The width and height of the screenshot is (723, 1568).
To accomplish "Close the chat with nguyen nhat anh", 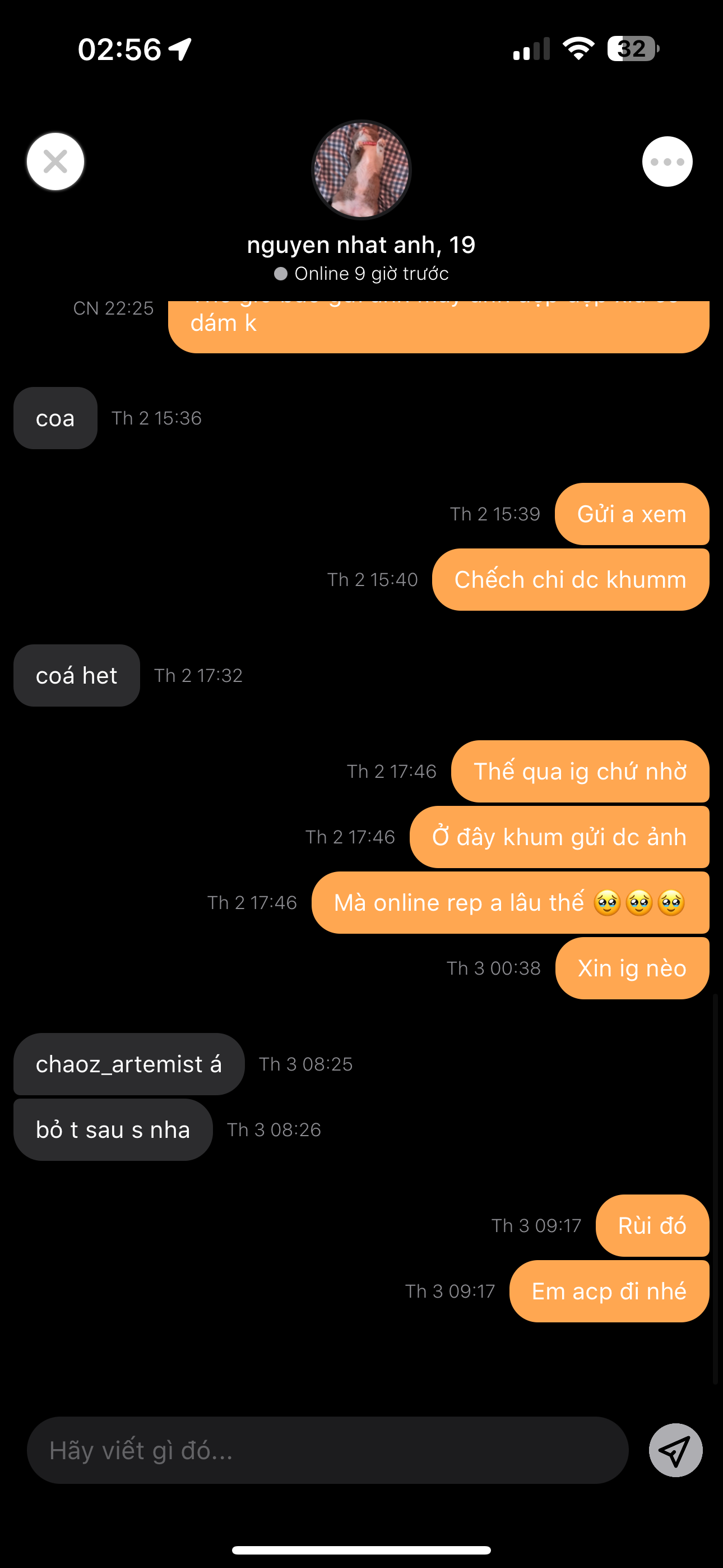I will (55, 162).
